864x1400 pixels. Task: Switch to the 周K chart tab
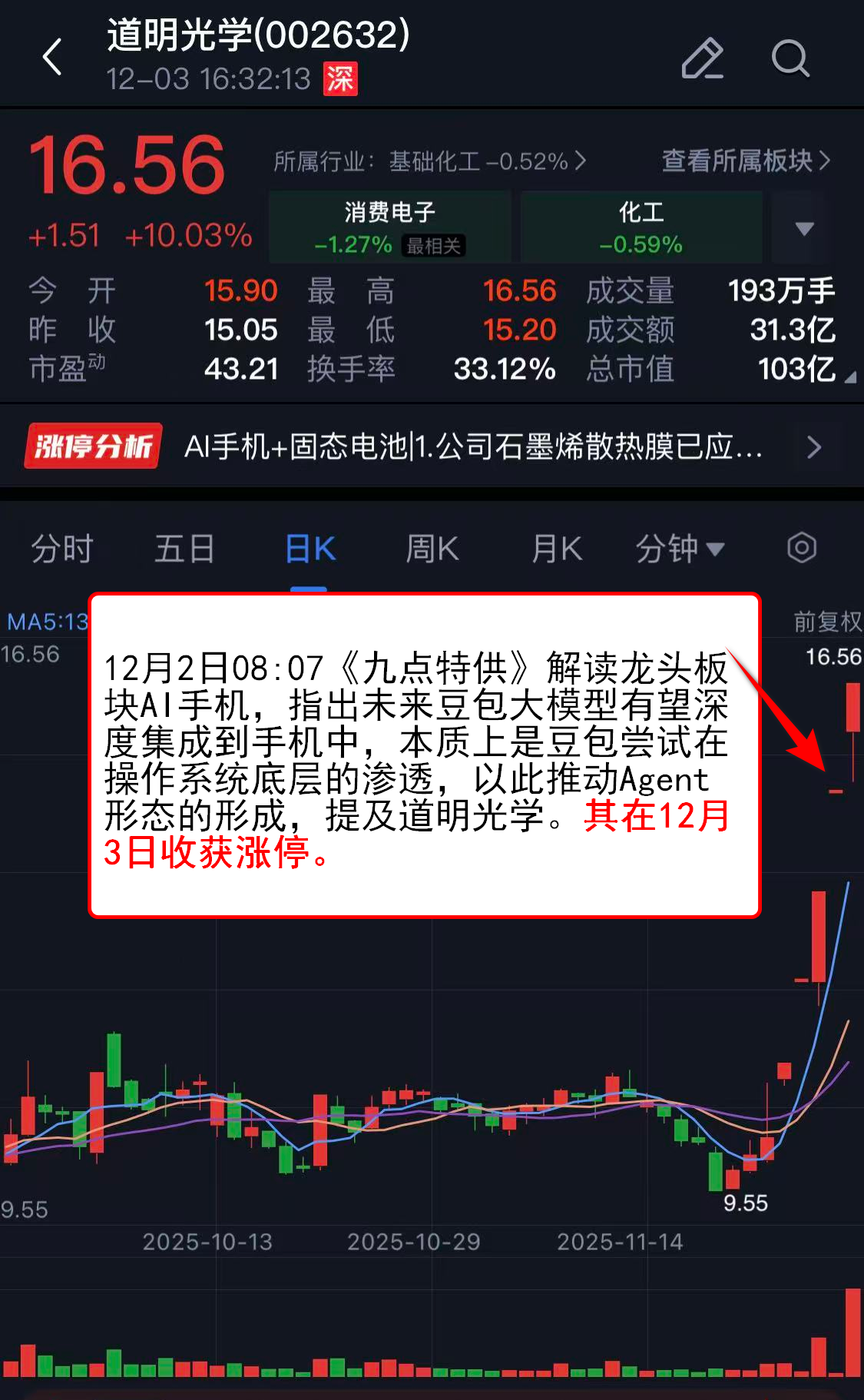click(432, 549)
